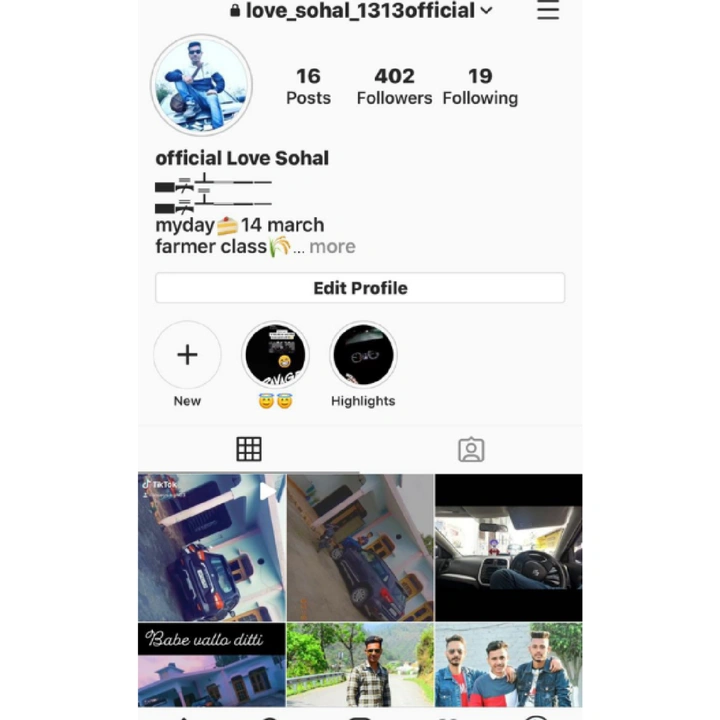Expand the bio with more

pyautogui.click(x=332, y=247)
